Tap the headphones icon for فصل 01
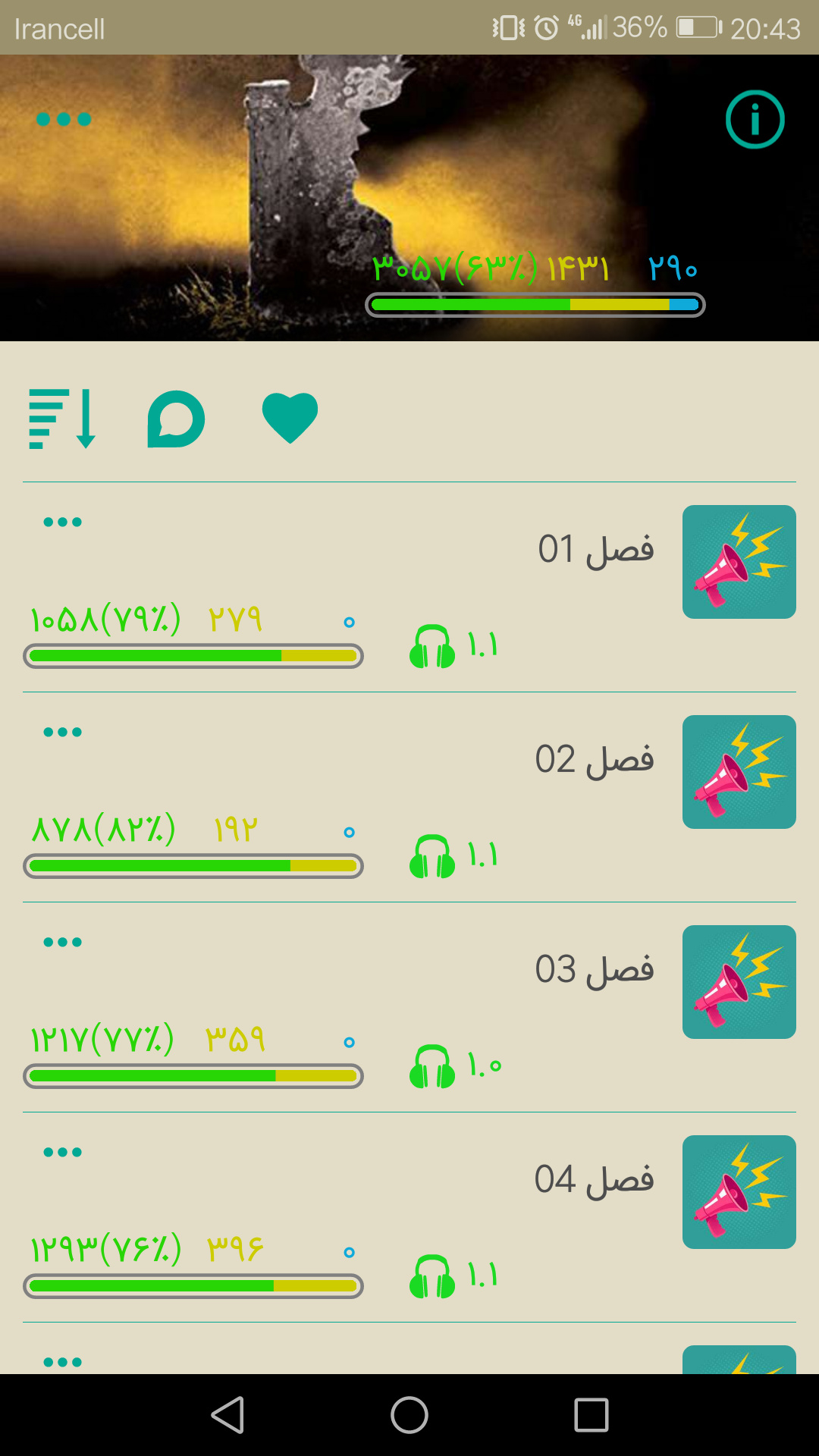Viewport: 819px width, 1456px height. pos(432,646)
